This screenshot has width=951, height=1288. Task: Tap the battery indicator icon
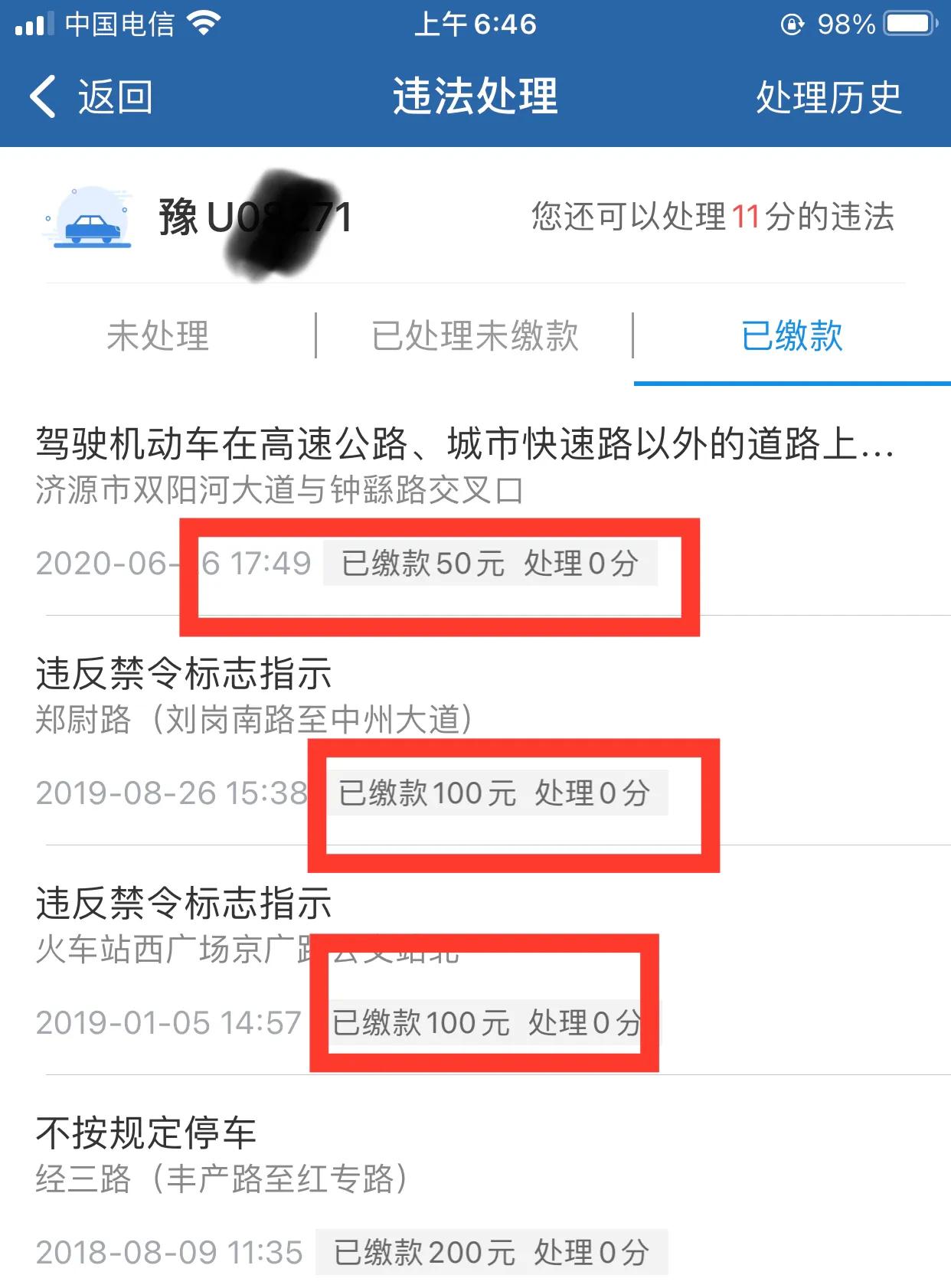[907, 23]
